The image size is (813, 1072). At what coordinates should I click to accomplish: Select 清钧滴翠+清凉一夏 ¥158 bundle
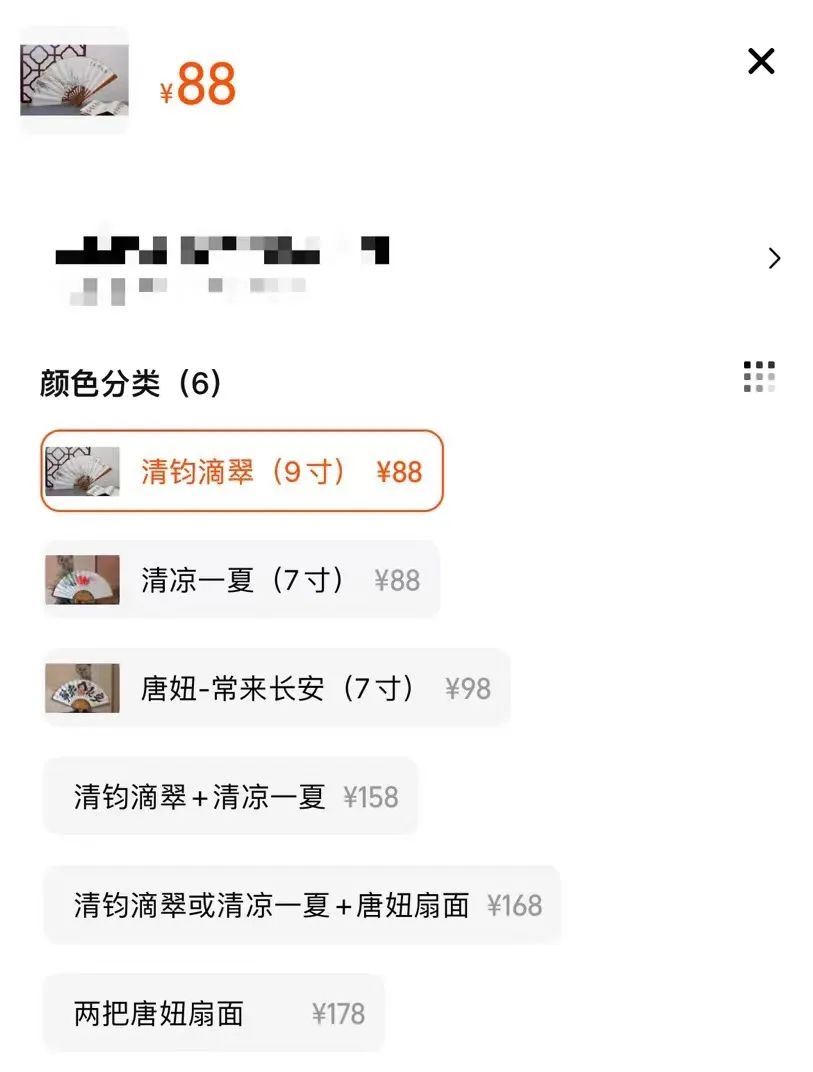coord(230,797)
